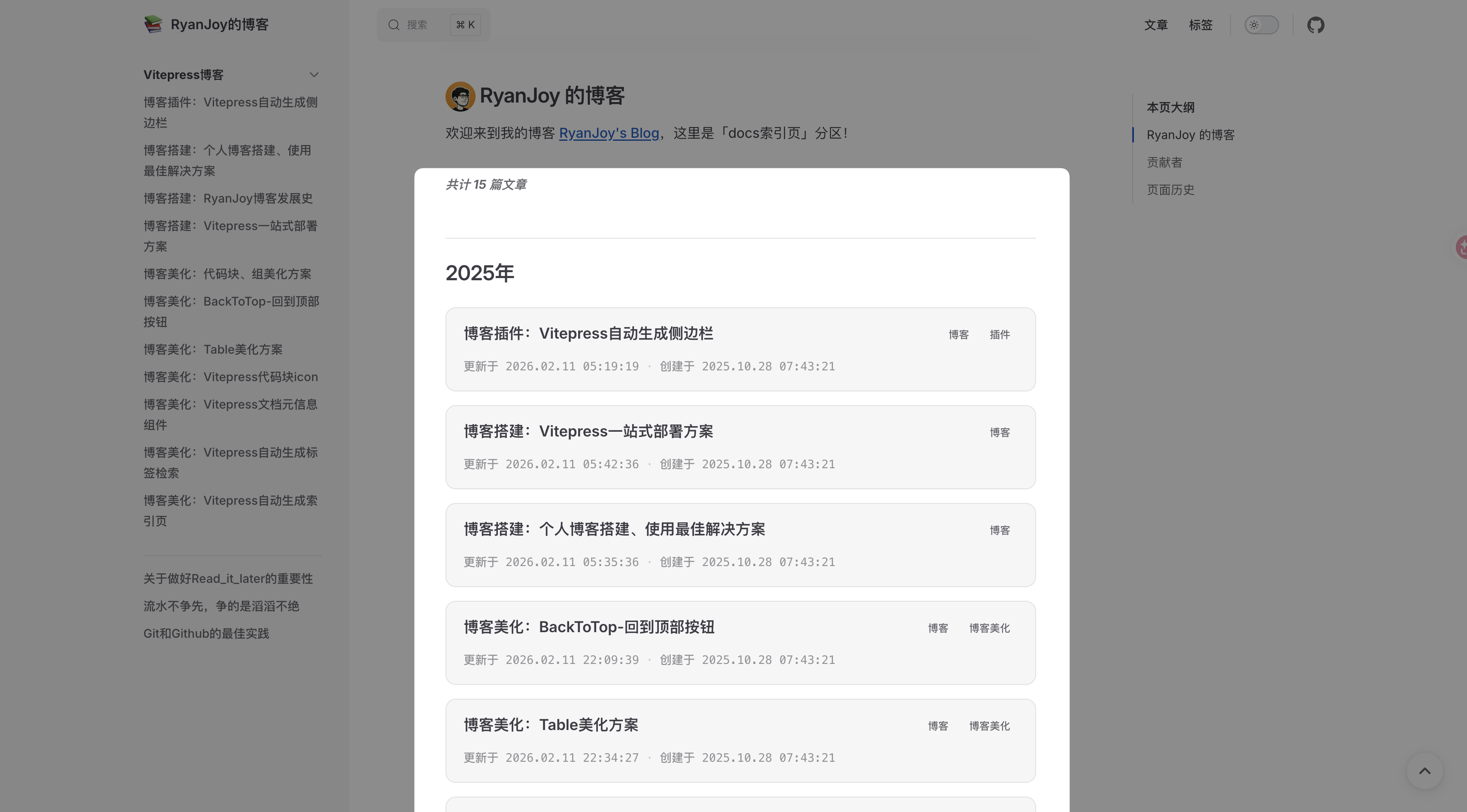Image resolution: width=1467 pixels, height=812 pixels.
Task: Open the Vitepress一站式部署方案 article card
Action: [x=588, y=432]
